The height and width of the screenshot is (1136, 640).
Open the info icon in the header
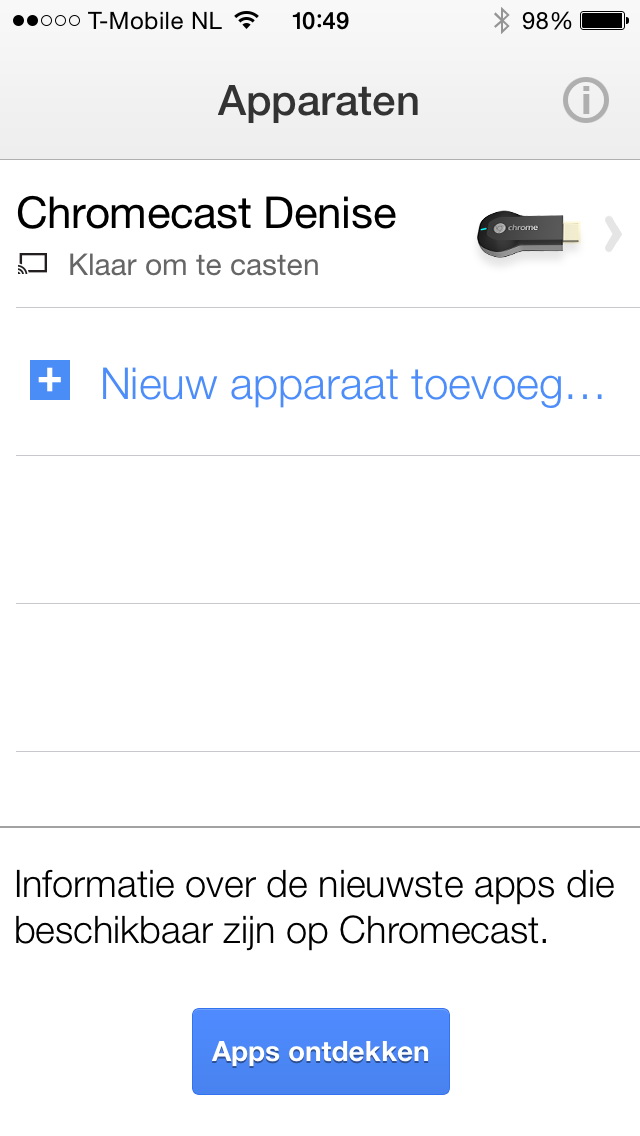click(586, 101)
